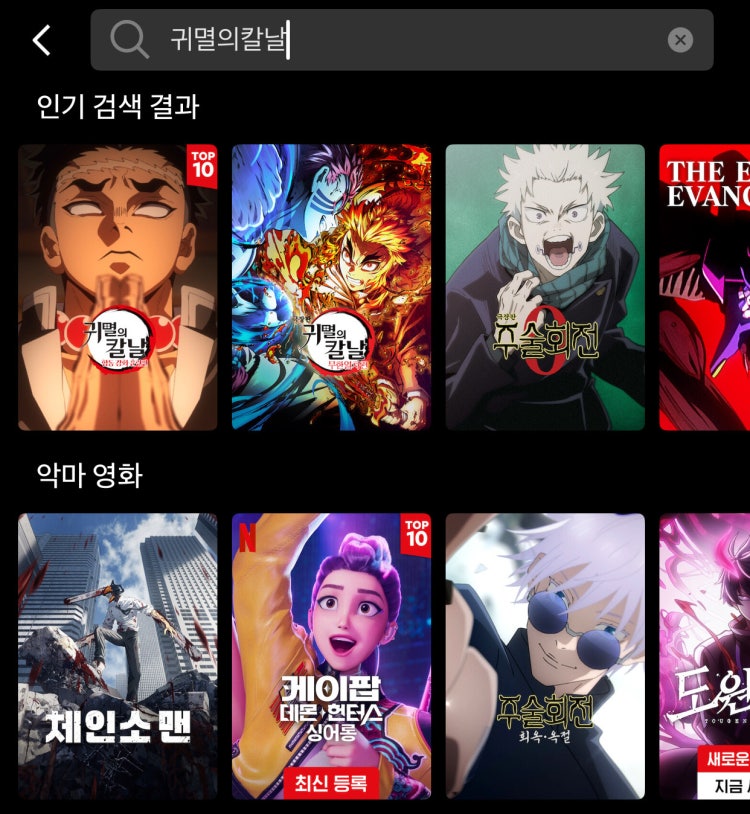Open the 귀멸의 칼날 무한열차 movie poster
The height and width of the screenshot is (814, 750).
coord(331,287)
